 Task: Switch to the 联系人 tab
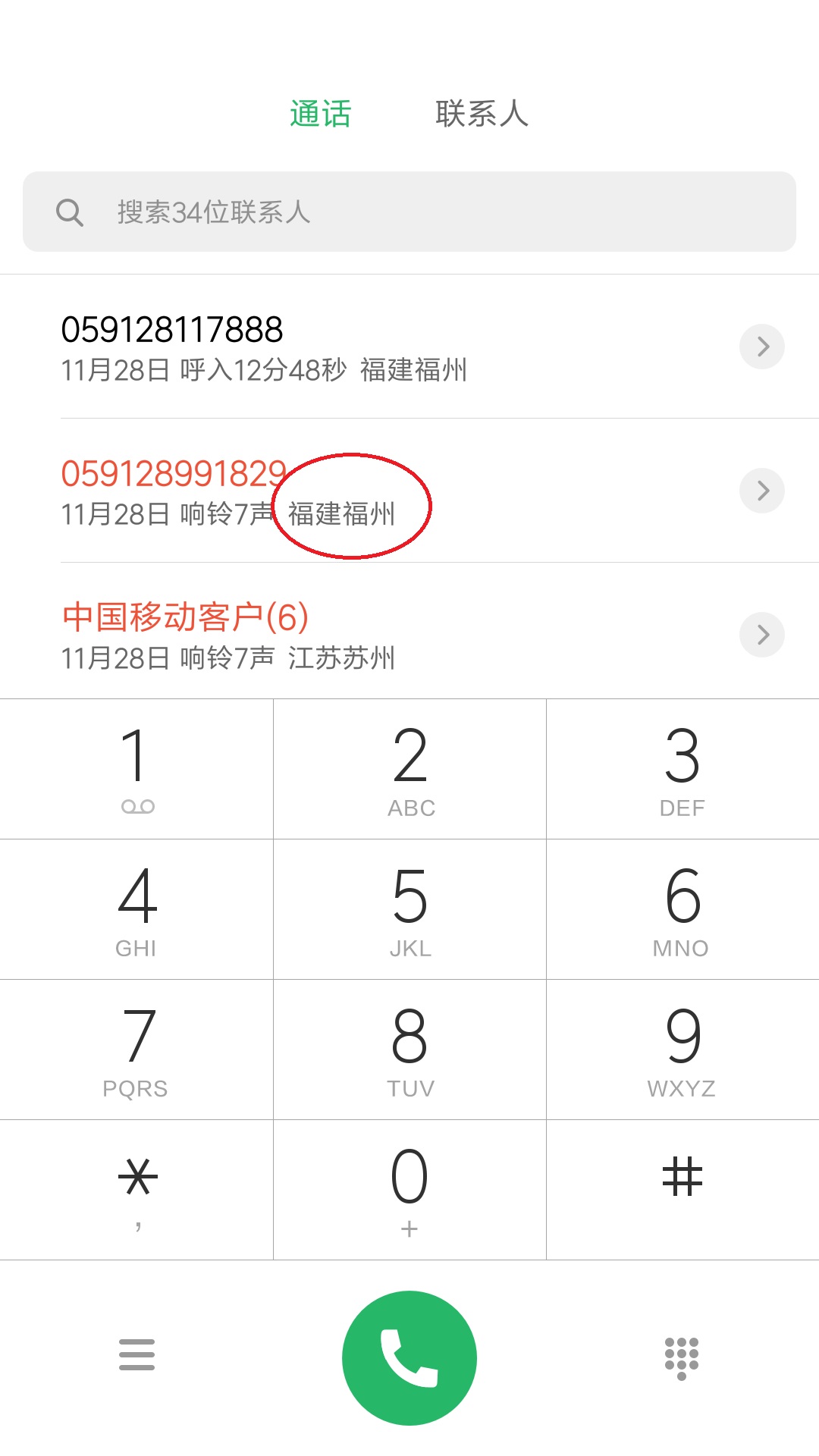pos(482,114)
